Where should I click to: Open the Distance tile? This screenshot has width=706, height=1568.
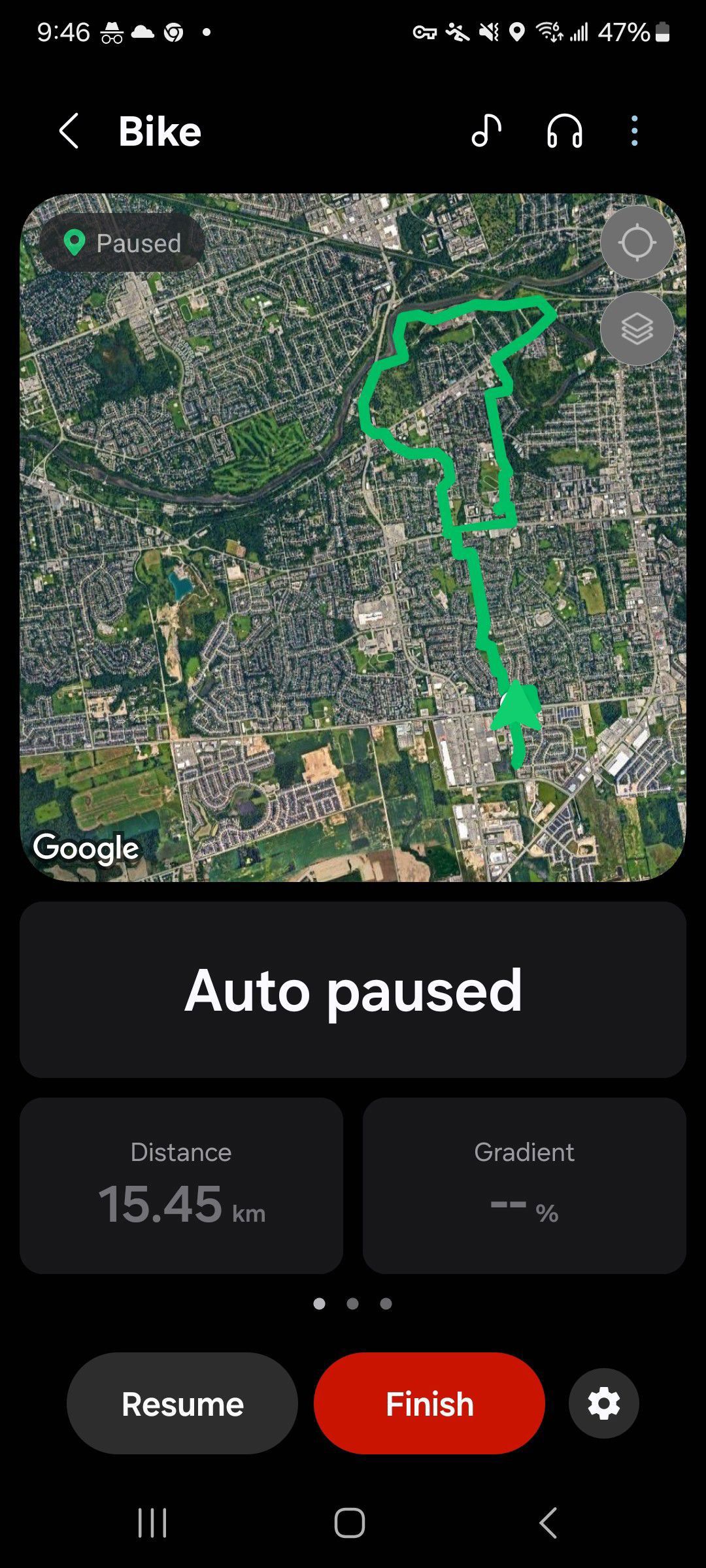[181, 1185]
